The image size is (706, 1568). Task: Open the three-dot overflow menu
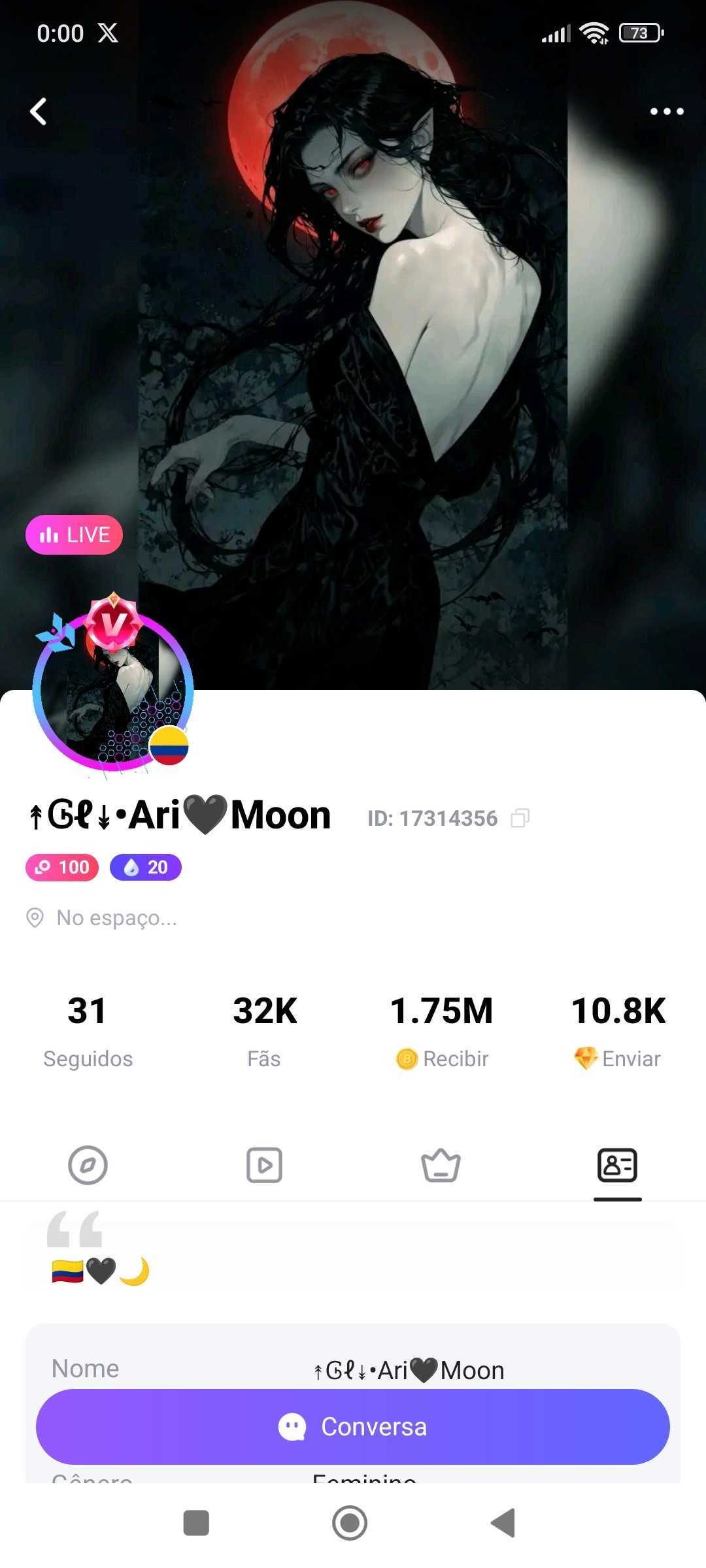point(666,112)
